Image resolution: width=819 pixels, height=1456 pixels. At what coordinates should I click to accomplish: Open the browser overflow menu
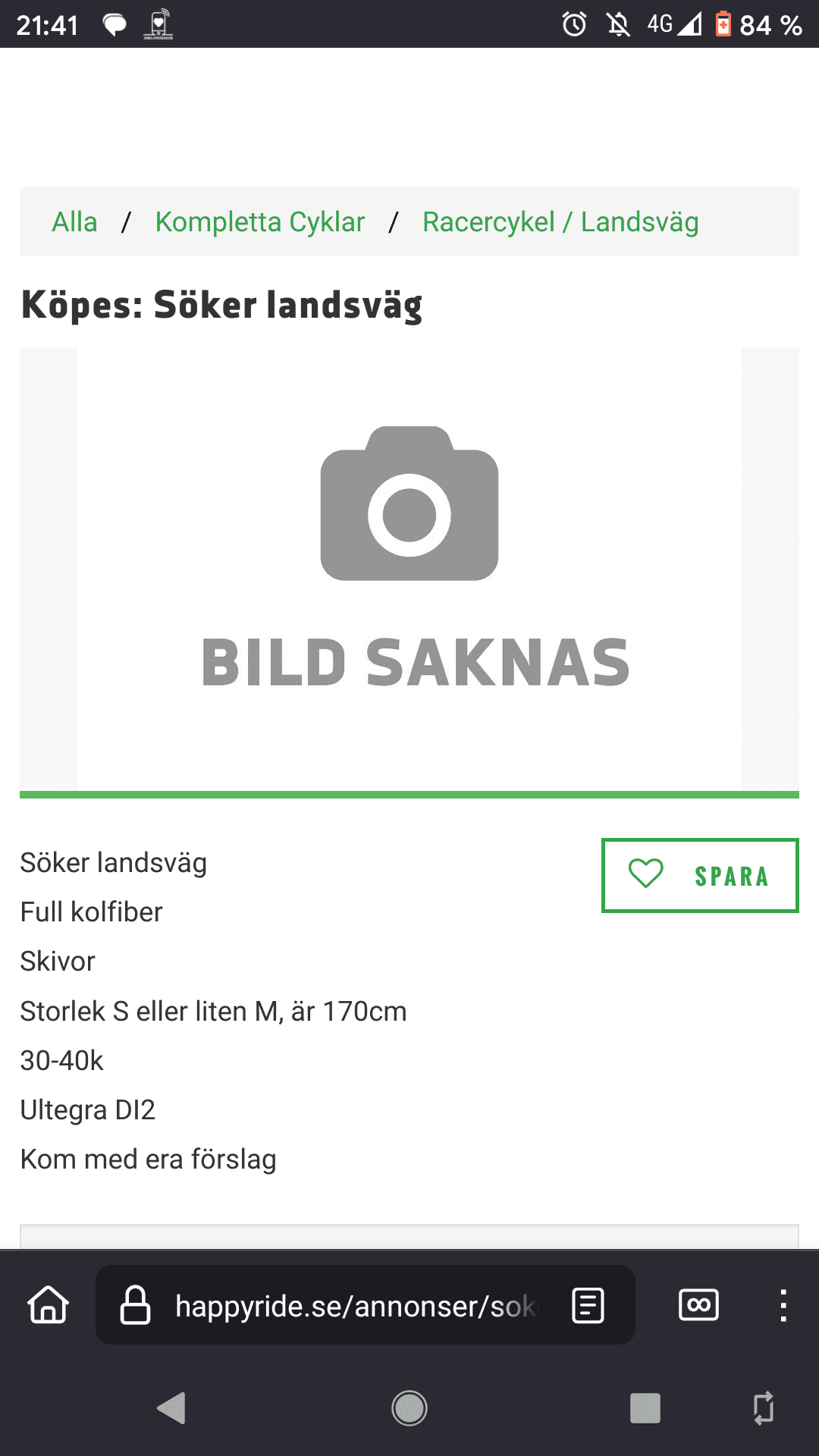pos(783,1305)
